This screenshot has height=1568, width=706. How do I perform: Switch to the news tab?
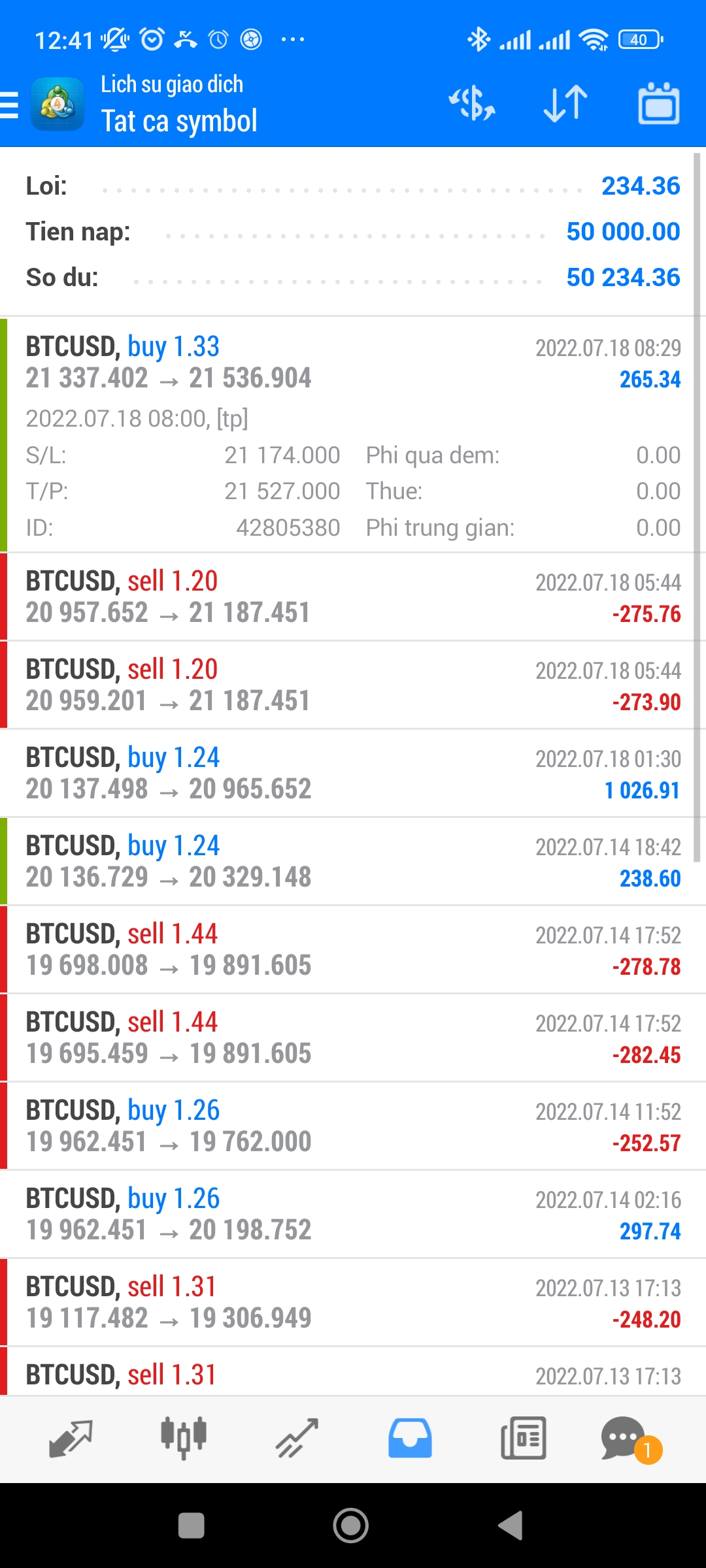point(523,1439)
